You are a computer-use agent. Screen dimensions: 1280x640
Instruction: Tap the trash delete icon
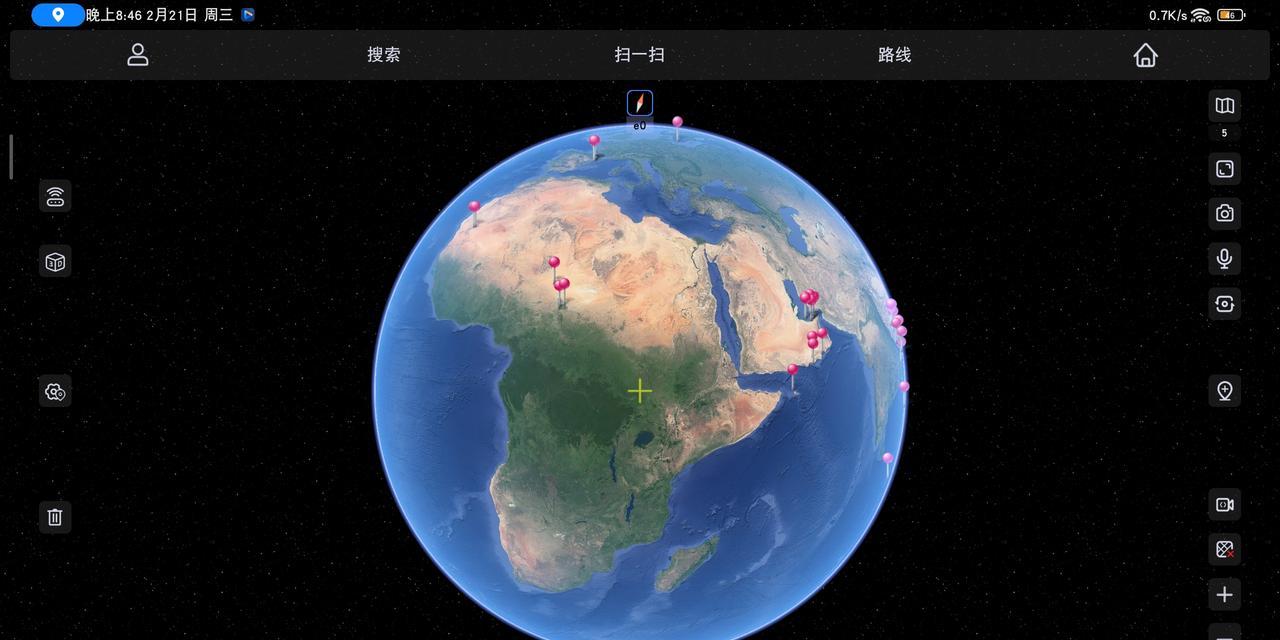point(55,517)
